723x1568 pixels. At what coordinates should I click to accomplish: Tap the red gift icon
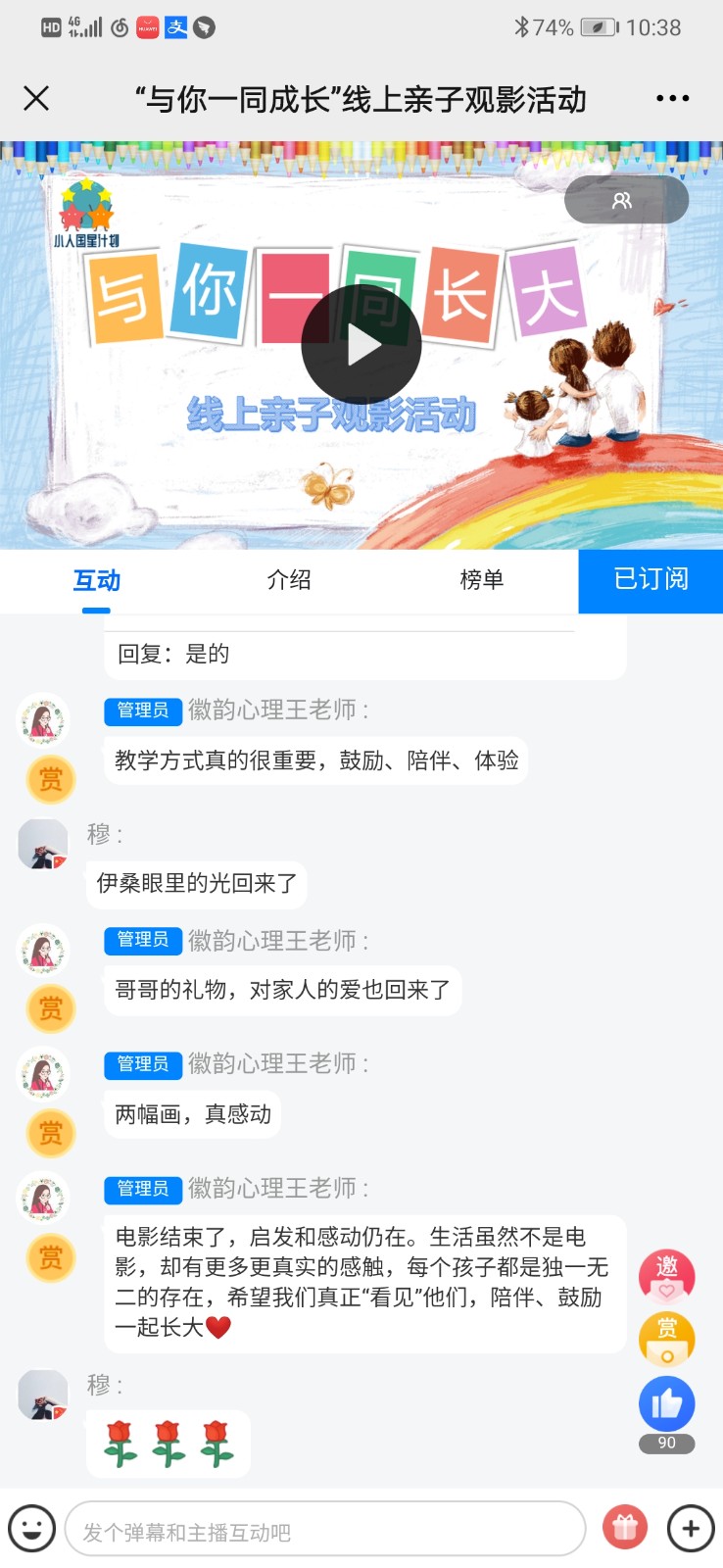point(624,1527)
